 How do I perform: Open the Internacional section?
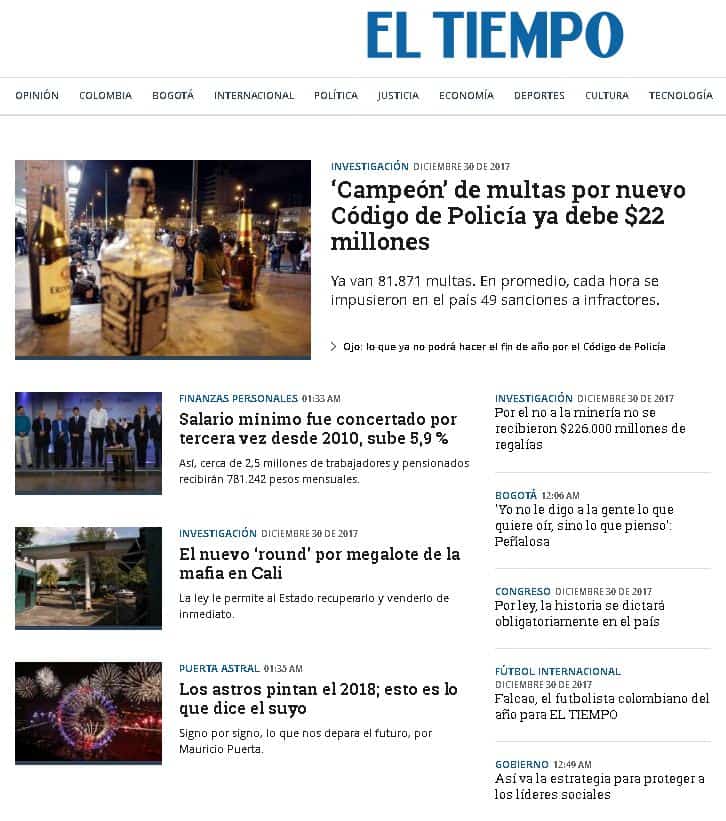254,96
